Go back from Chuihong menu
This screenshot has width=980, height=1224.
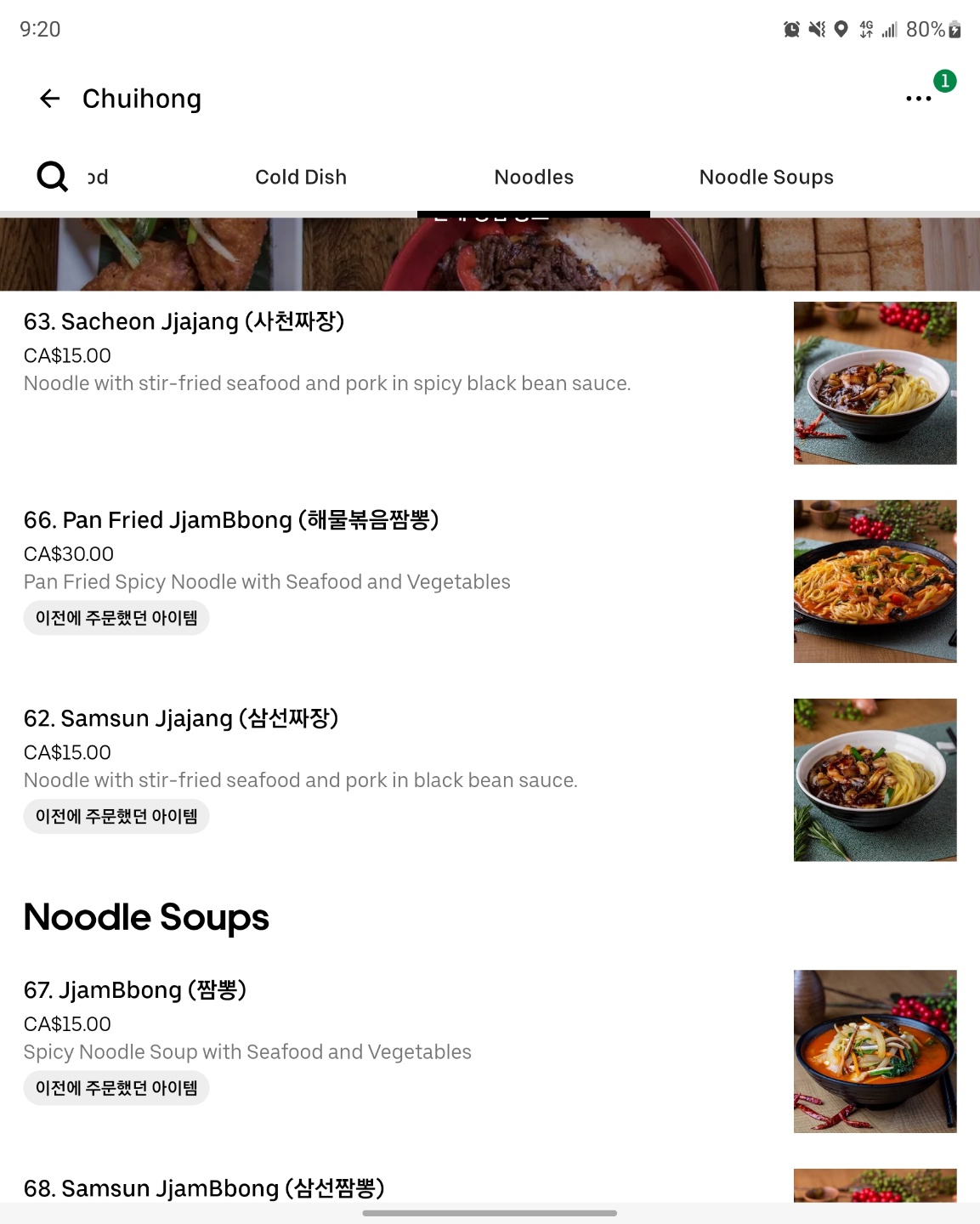50,99
